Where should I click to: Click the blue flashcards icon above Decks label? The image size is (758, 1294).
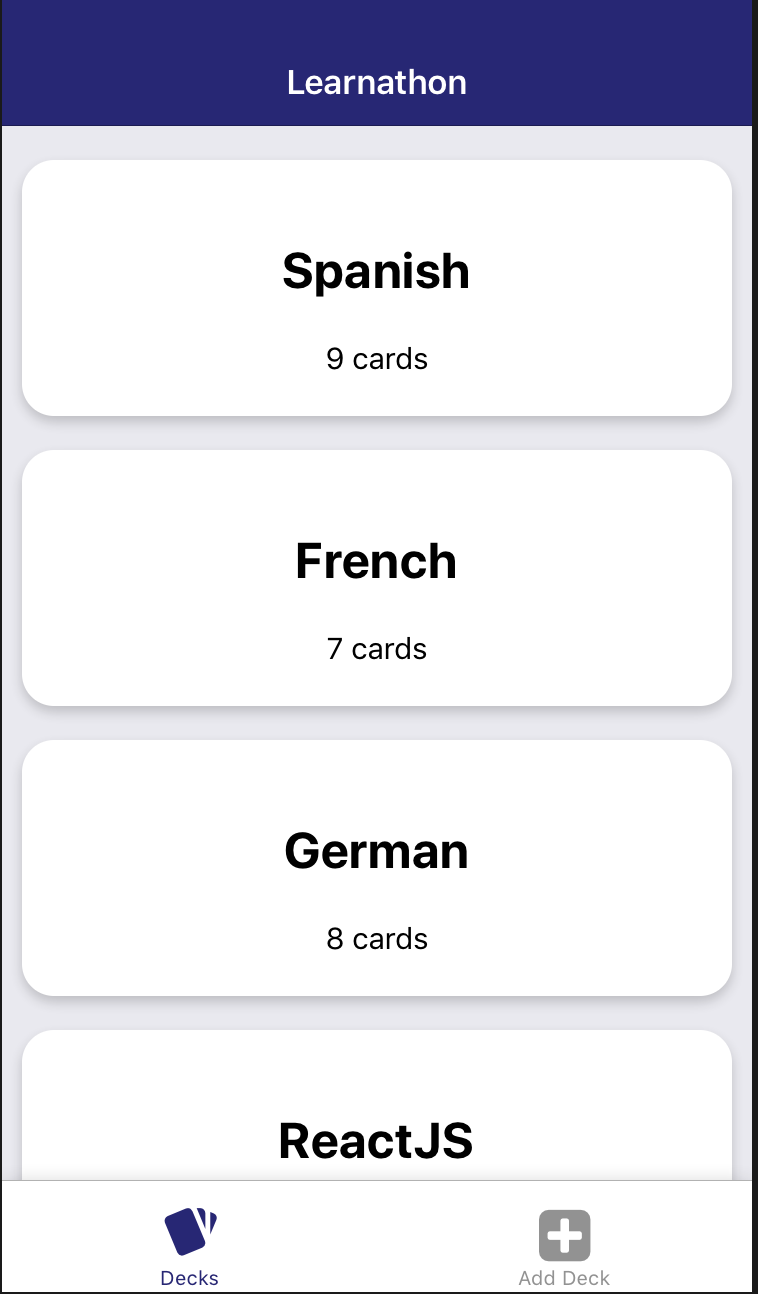point(190,1230)
